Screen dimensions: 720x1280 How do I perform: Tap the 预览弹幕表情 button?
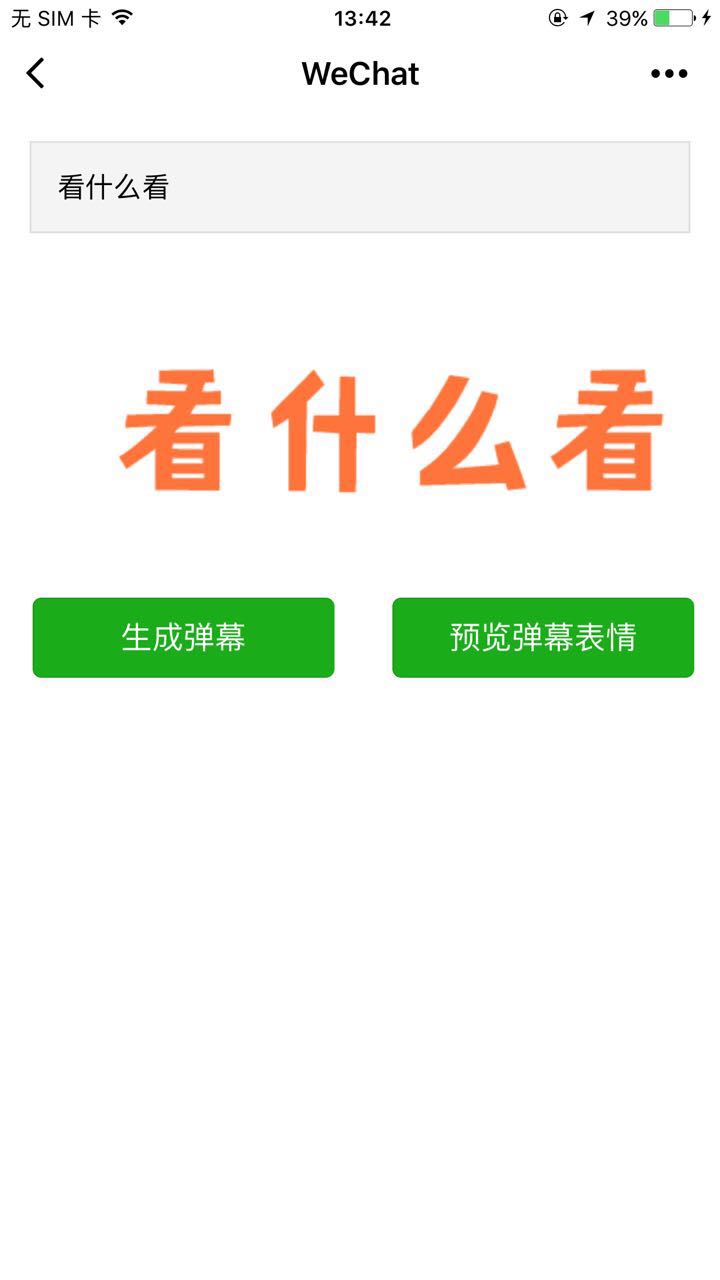(543, 638)
